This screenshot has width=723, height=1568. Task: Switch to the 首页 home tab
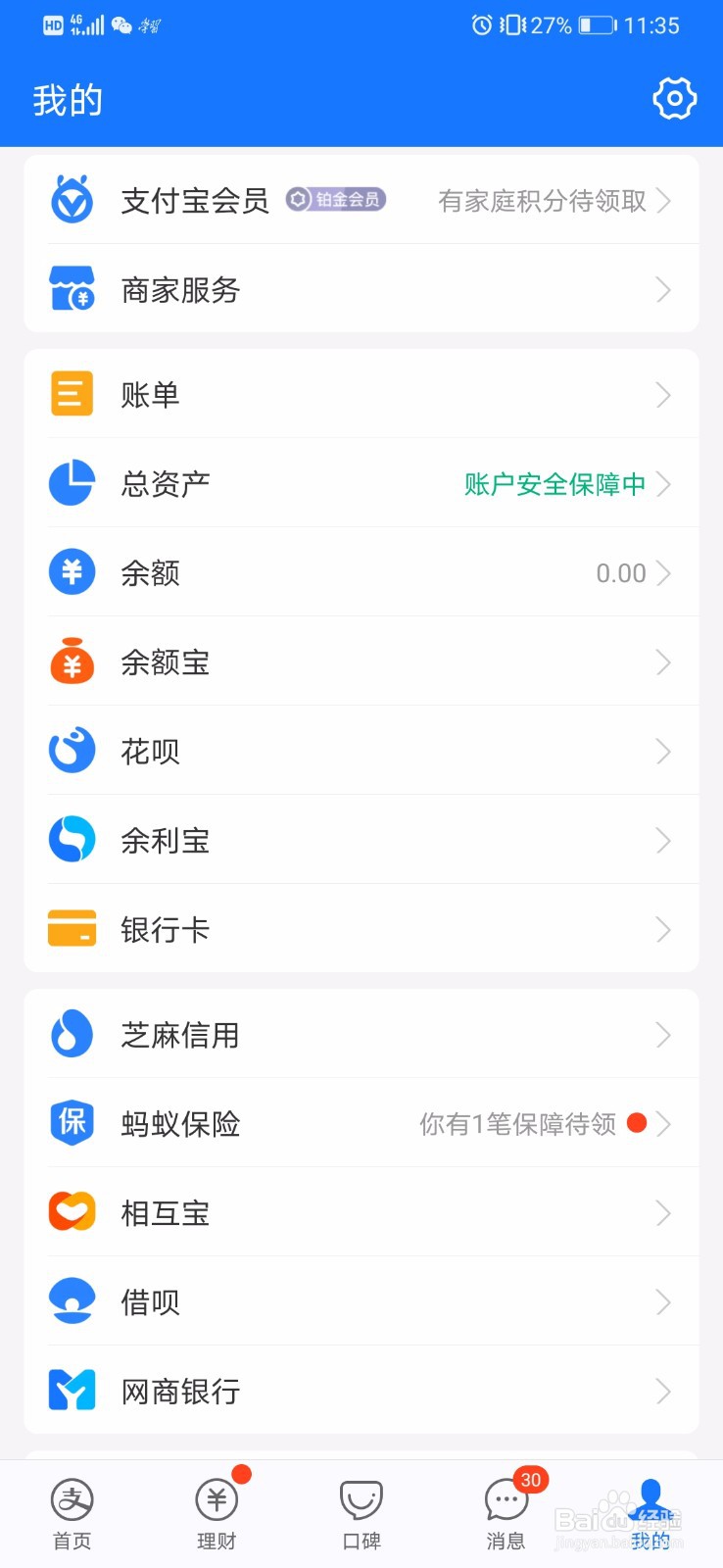[x=72, y=1514]
